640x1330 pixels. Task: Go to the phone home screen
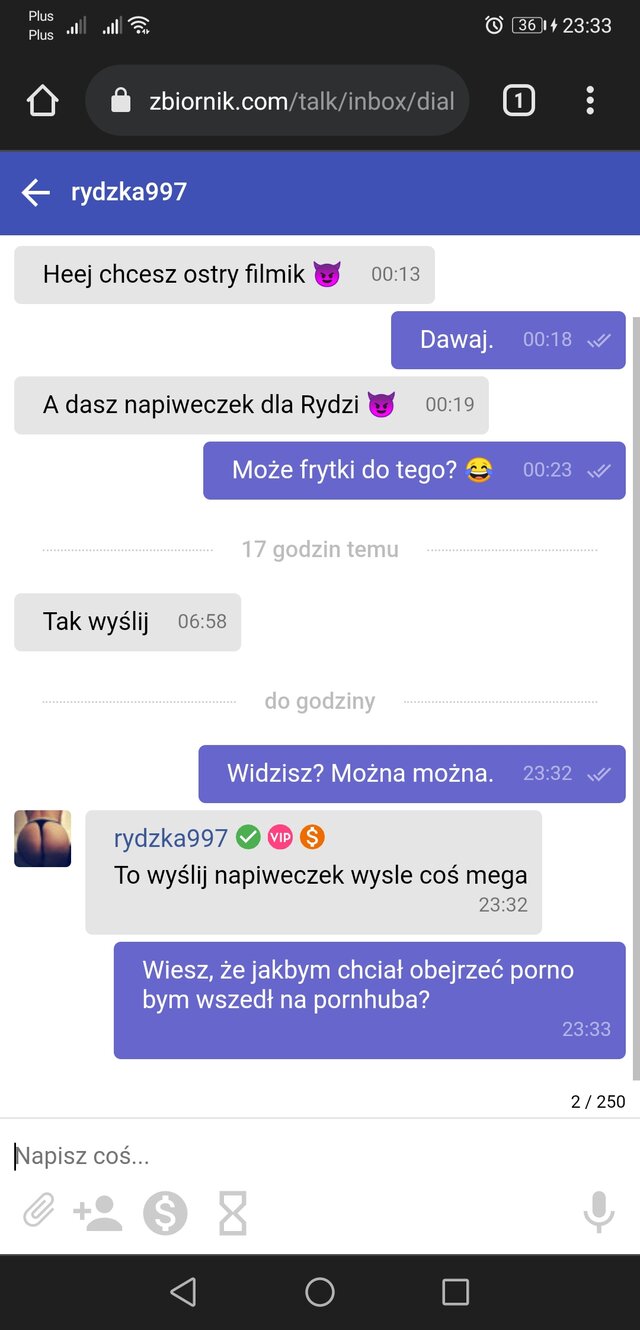coord(320,1292)
